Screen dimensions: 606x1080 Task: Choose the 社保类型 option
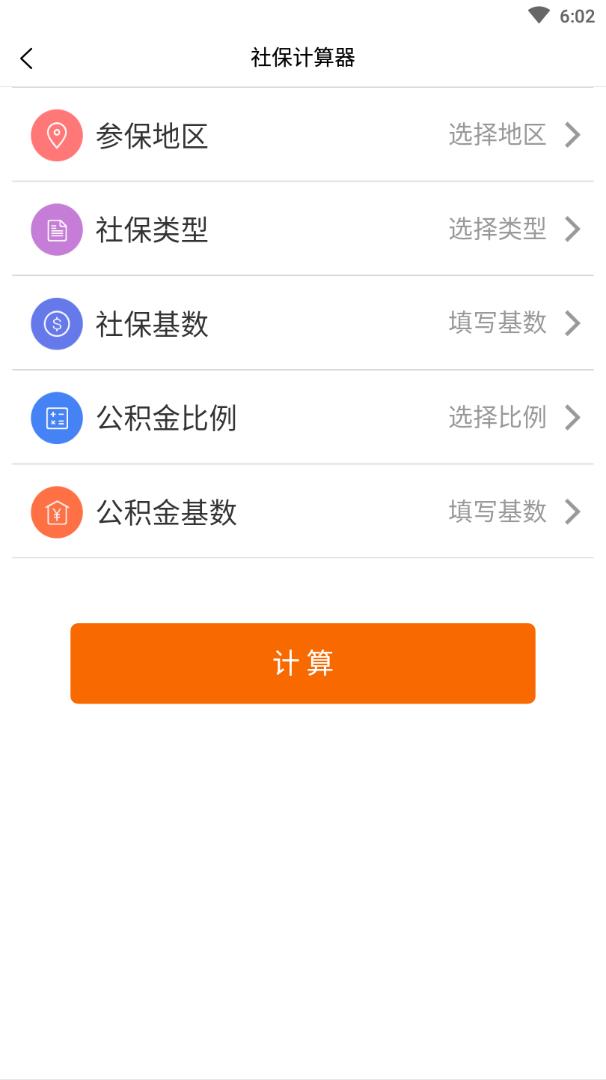pos(302,229)
